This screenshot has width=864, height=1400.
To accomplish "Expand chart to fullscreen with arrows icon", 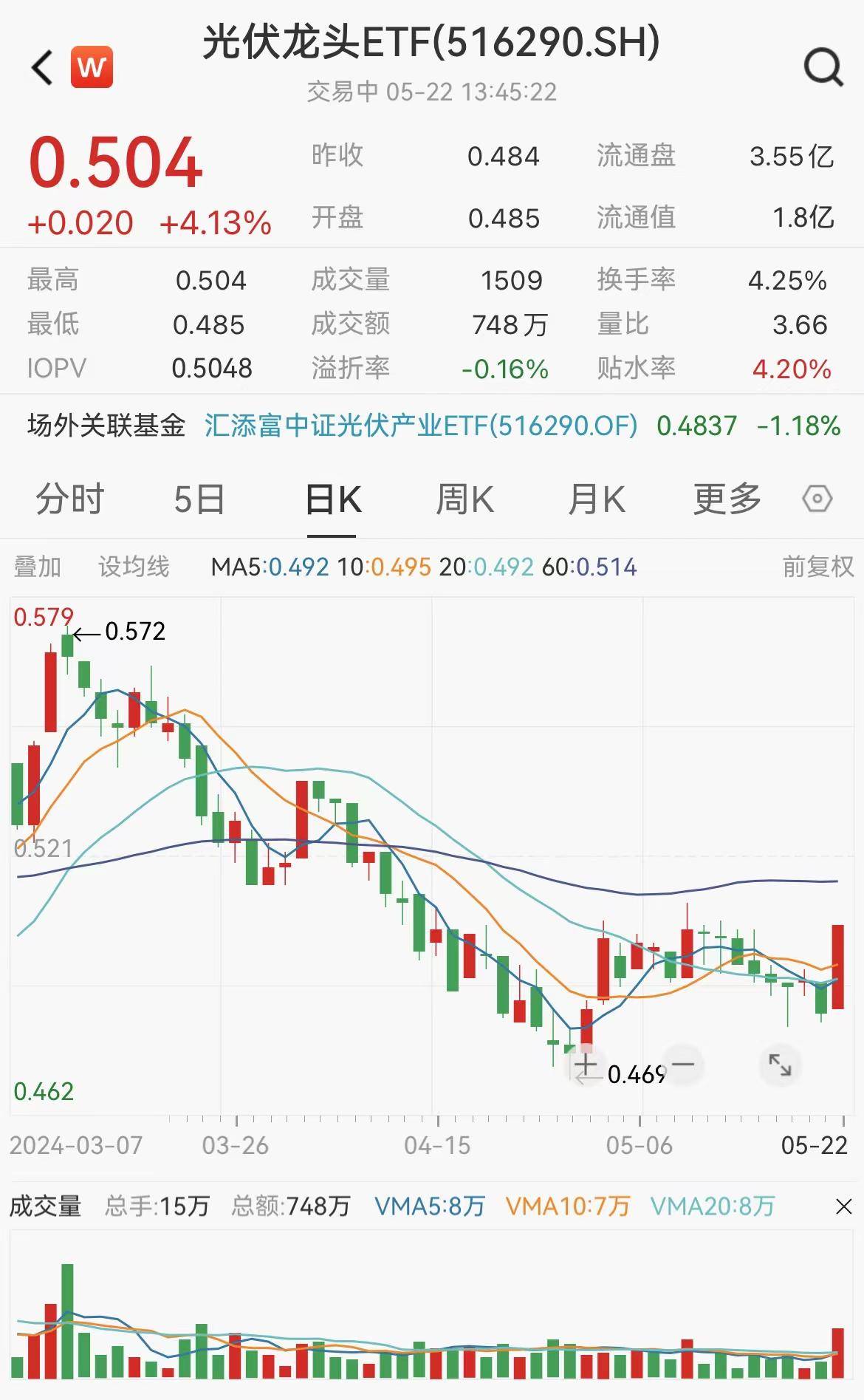I will coord(781,1065).
